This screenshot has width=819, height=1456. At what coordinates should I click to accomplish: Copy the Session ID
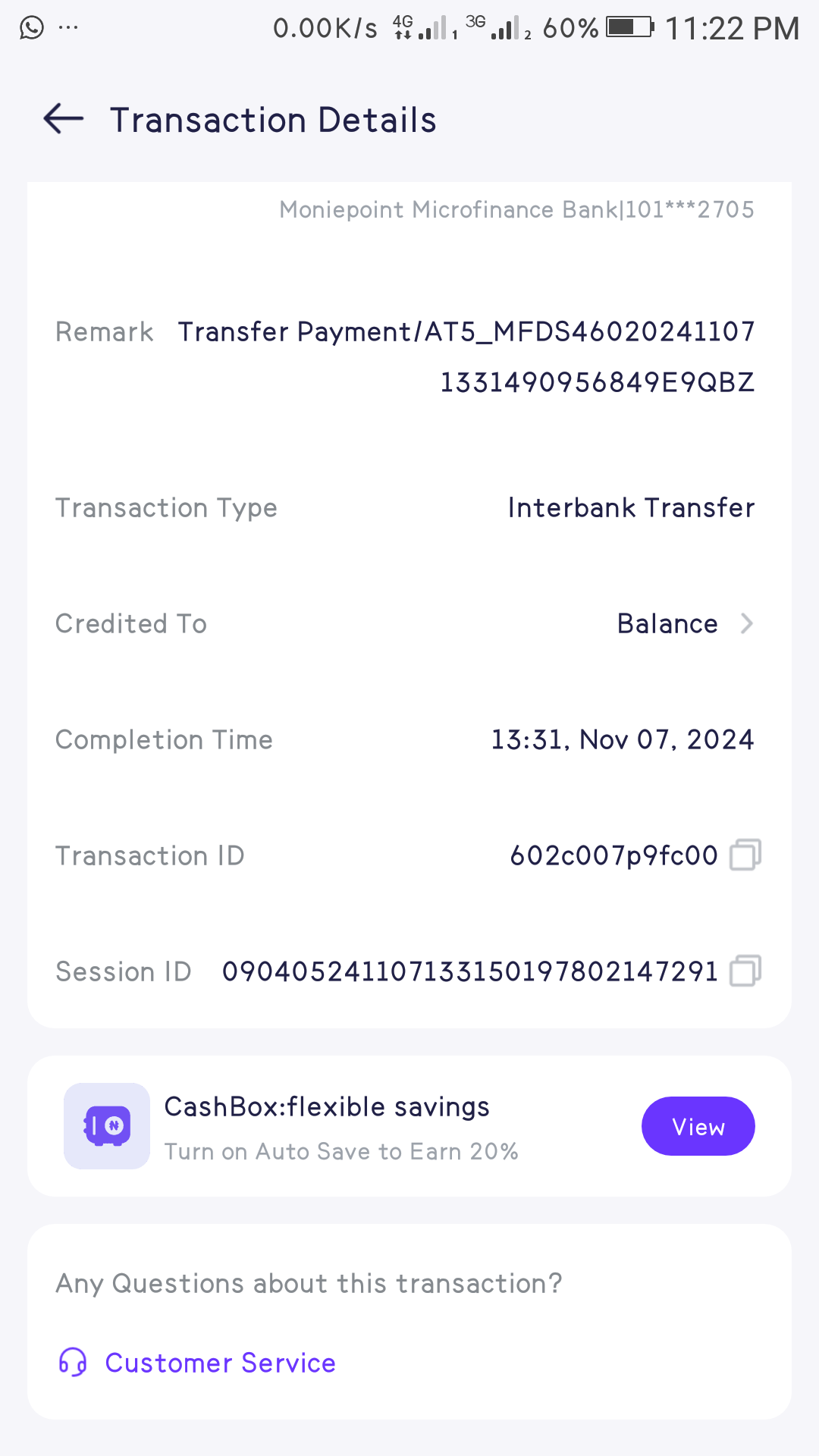[x=745, y=971]
